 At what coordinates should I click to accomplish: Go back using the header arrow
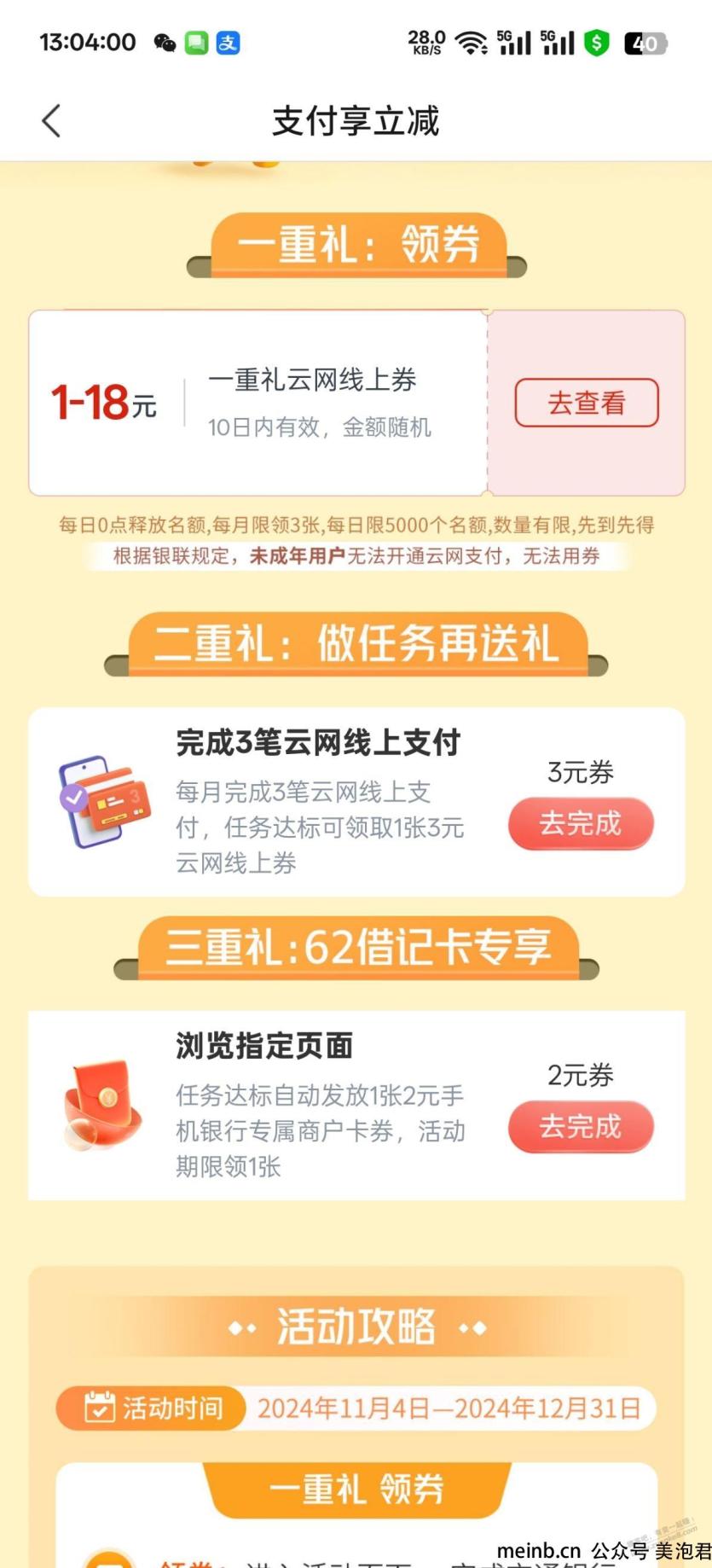52,121
